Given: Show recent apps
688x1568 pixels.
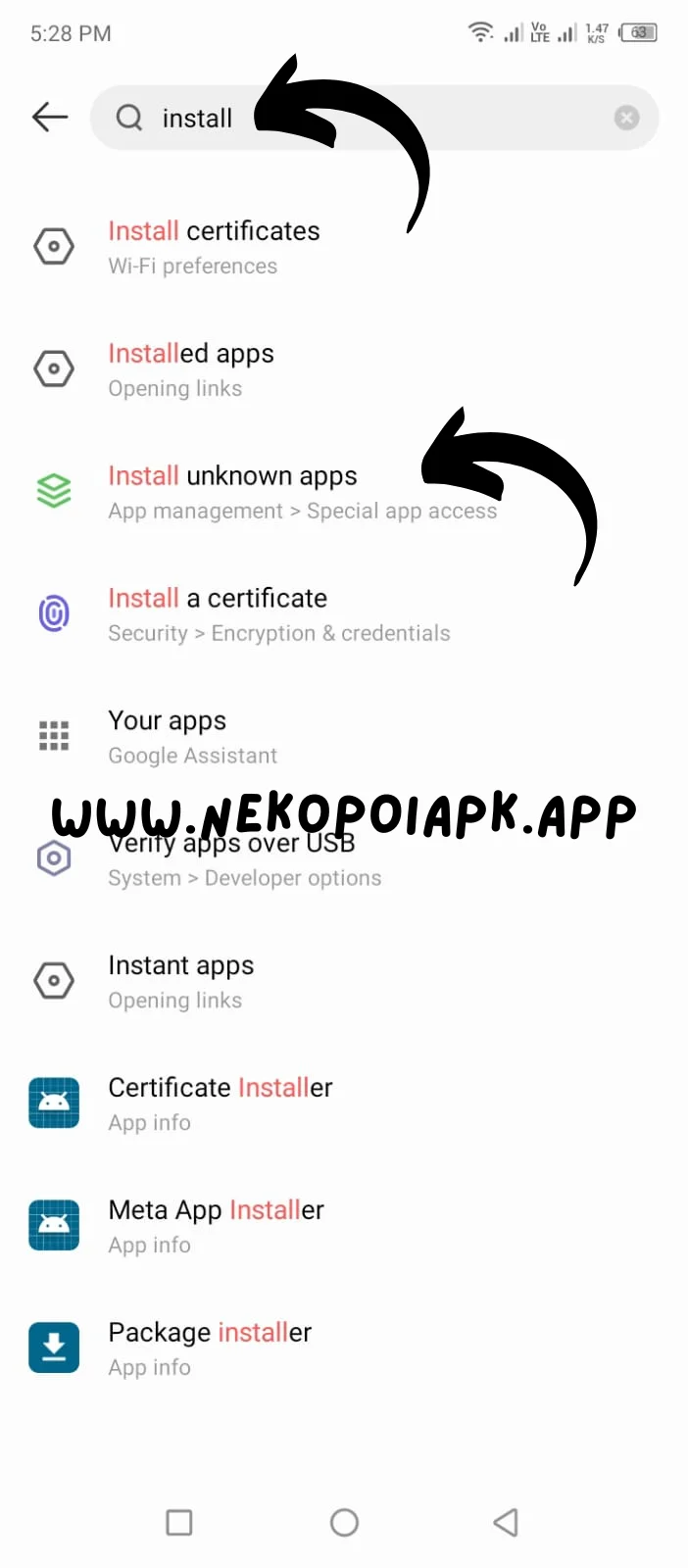Looking at the screenshot, I should [x=179, y=1522].
